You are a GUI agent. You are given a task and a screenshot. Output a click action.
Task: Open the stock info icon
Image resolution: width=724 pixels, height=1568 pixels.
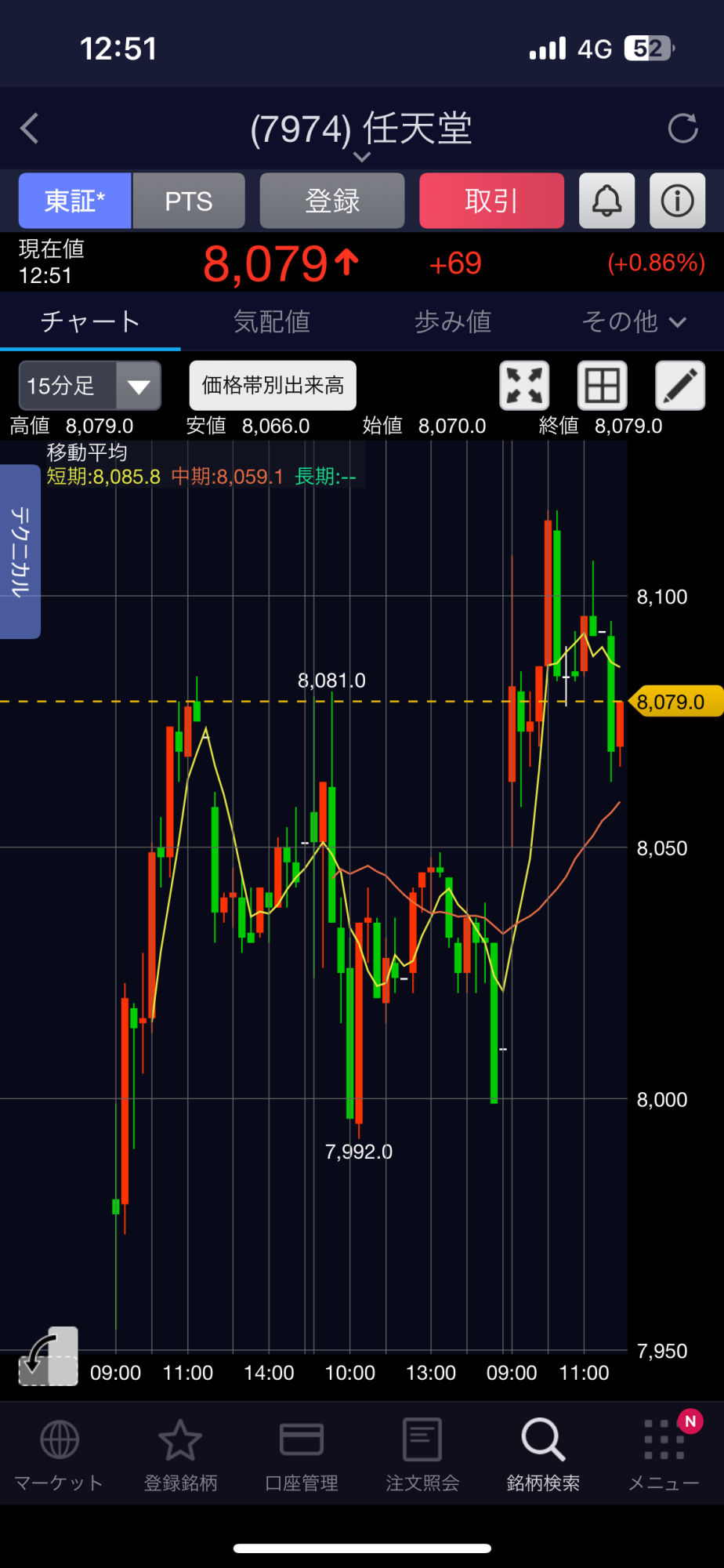[677, 201]
